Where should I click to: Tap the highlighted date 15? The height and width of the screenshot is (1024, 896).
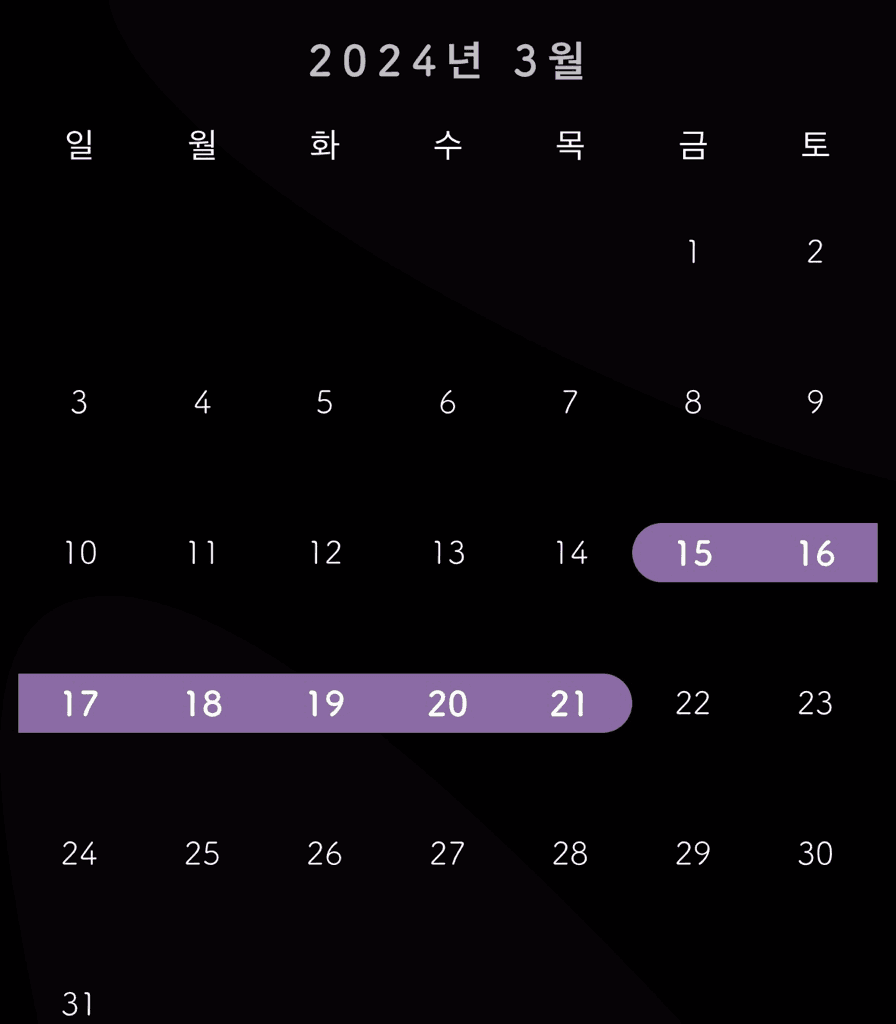point(694,553)
